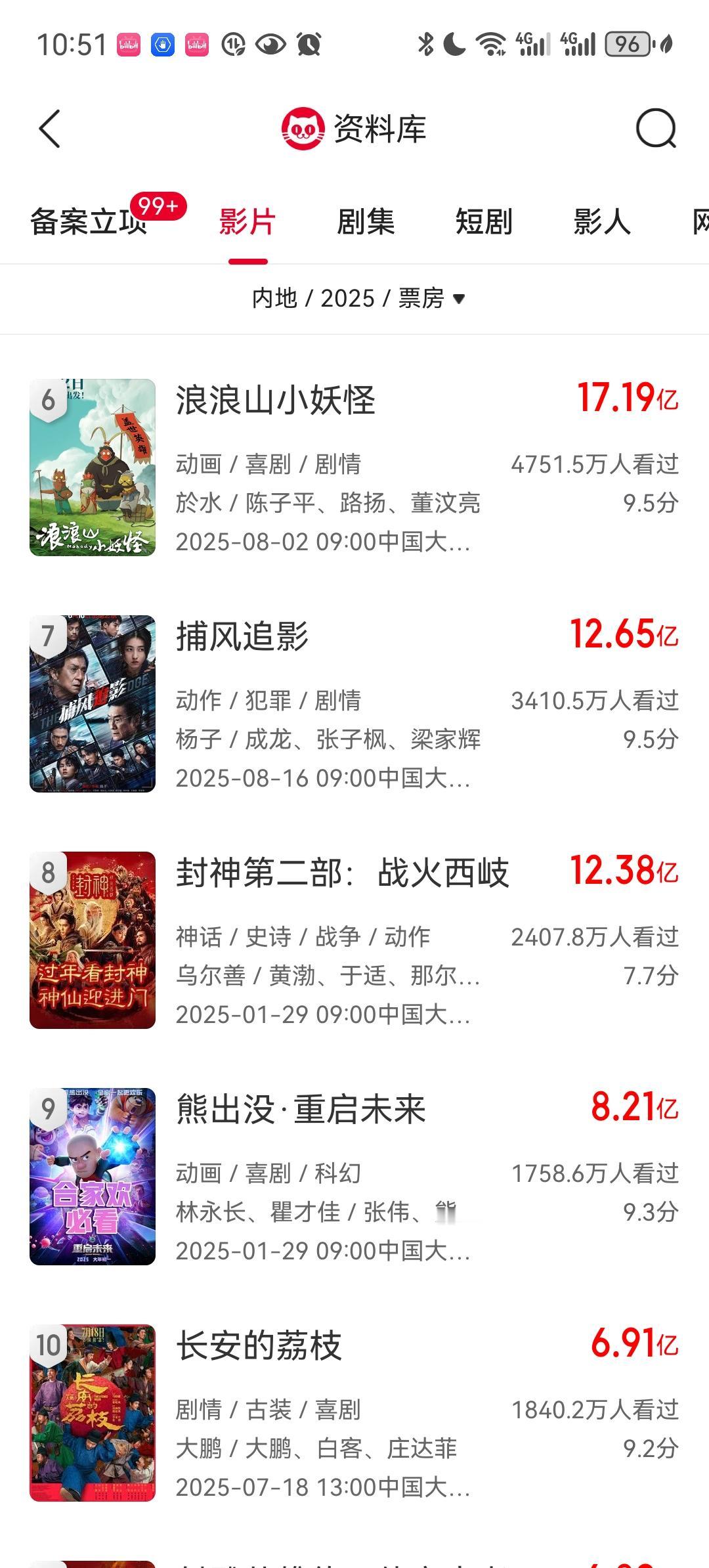Viewport: 709px width, 1568px height.
Task: Select the 影片 tab
Action: [247, 222]
